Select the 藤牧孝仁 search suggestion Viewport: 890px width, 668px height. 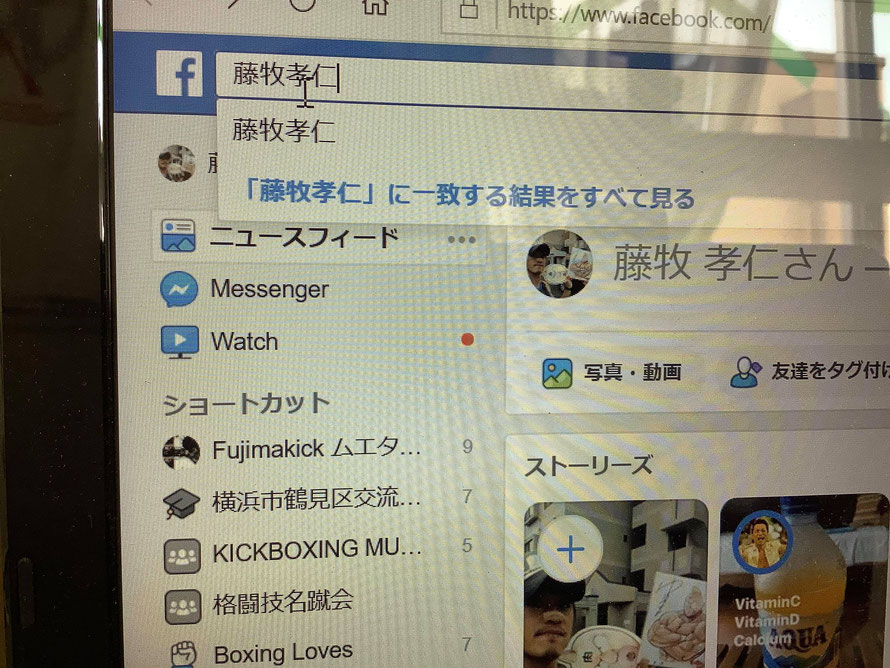click(x=284, y=130)
